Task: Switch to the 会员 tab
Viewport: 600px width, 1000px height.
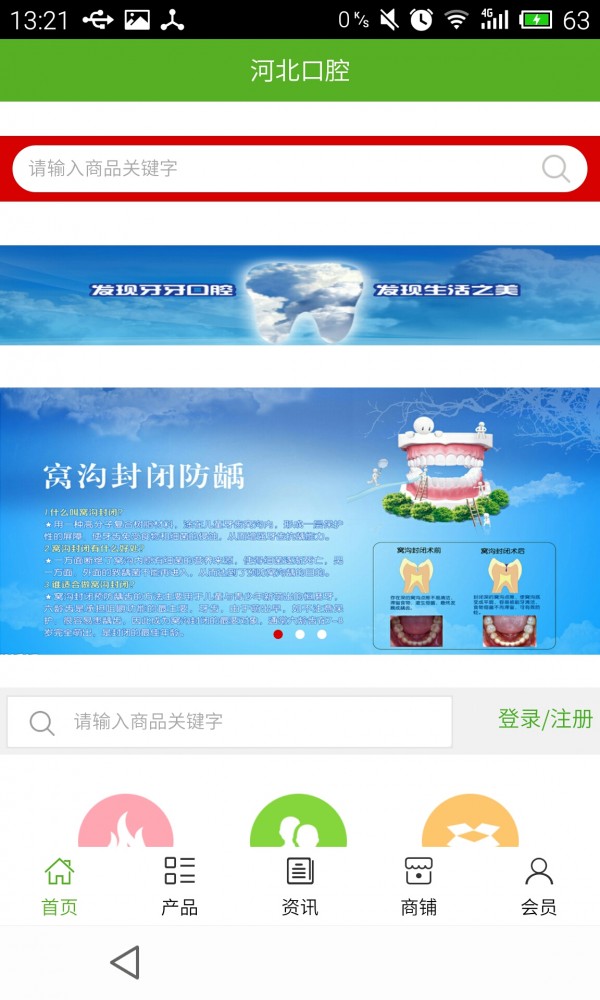Action: (539, 886)
